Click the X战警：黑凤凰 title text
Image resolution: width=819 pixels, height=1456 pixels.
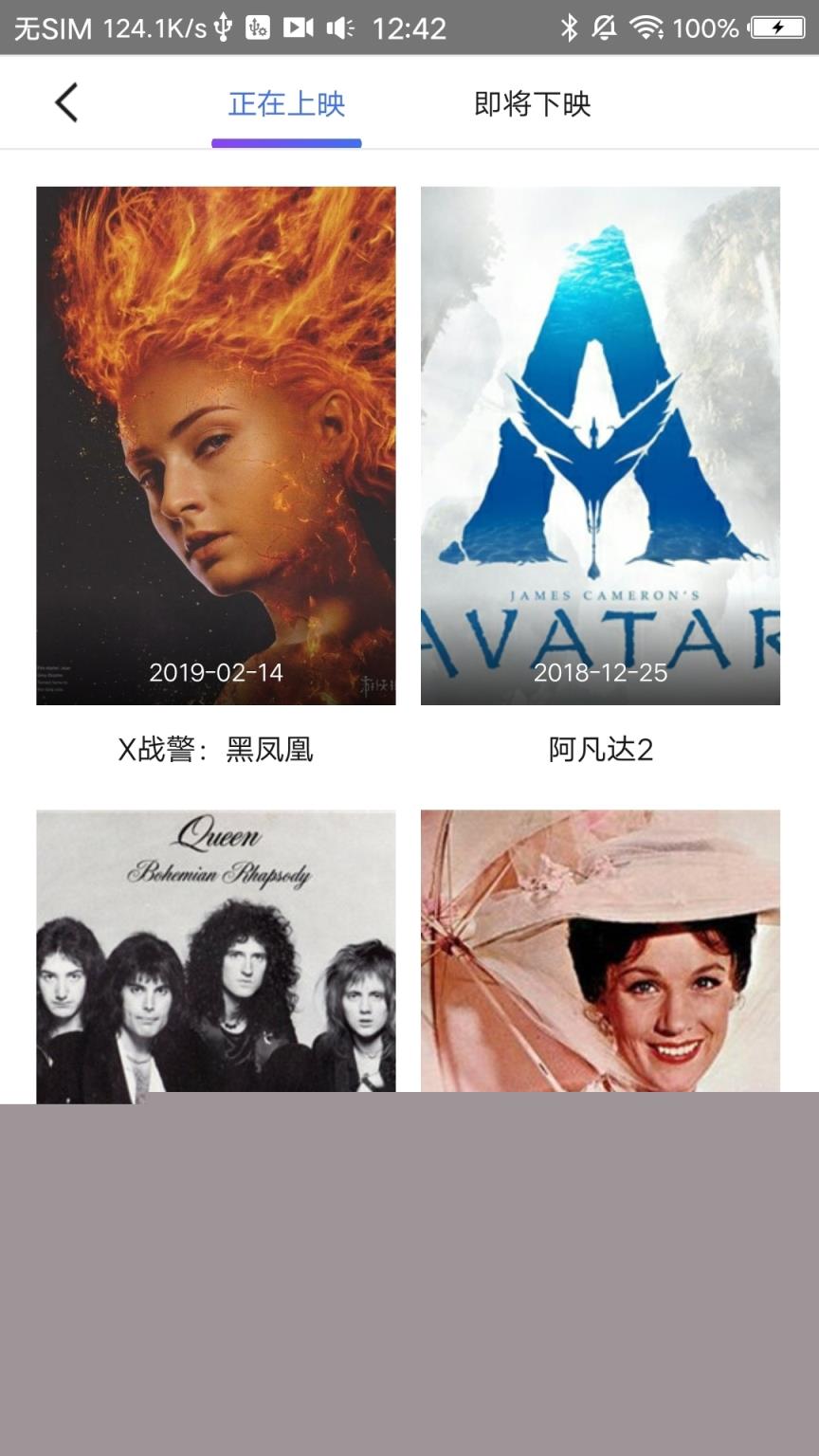point(217,749)
